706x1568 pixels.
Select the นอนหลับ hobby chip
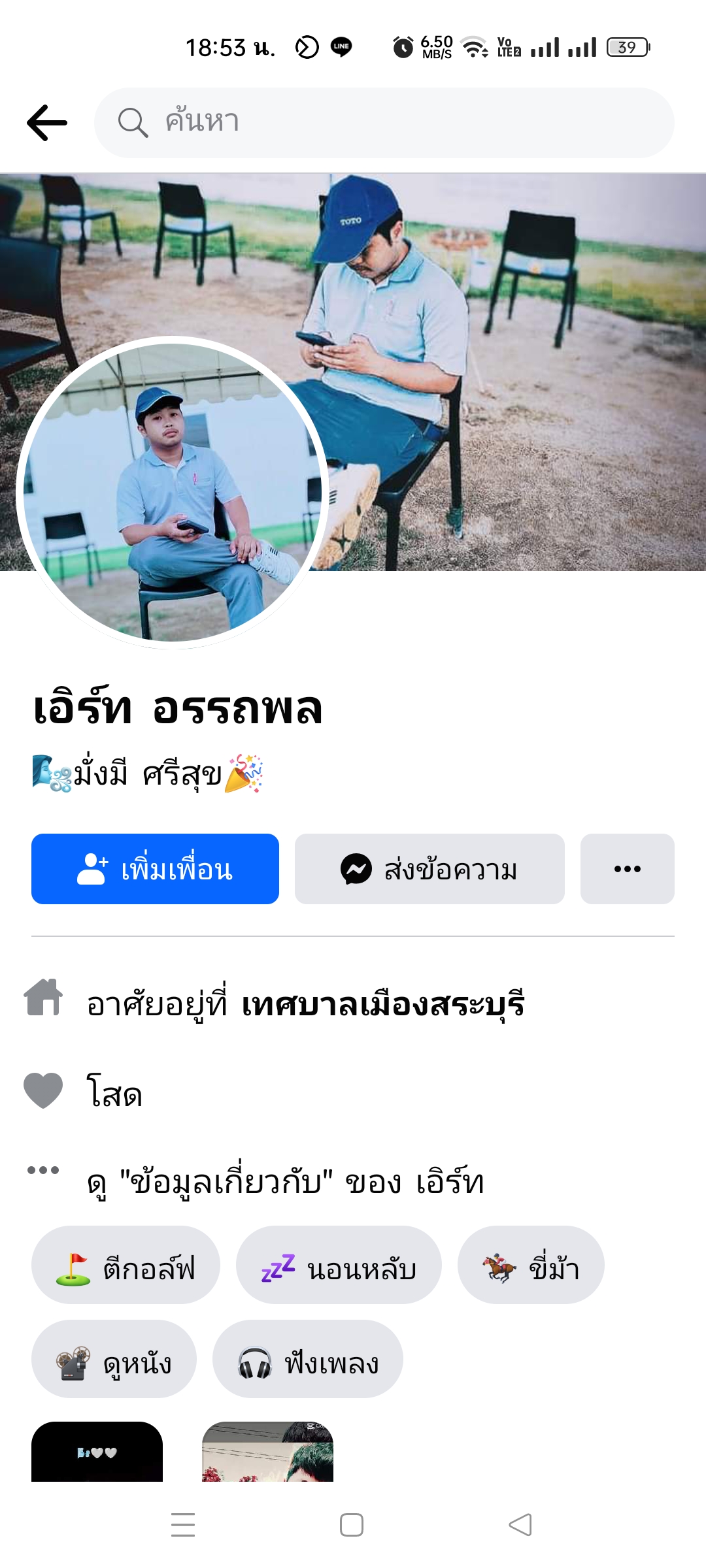pos(338,1268)
